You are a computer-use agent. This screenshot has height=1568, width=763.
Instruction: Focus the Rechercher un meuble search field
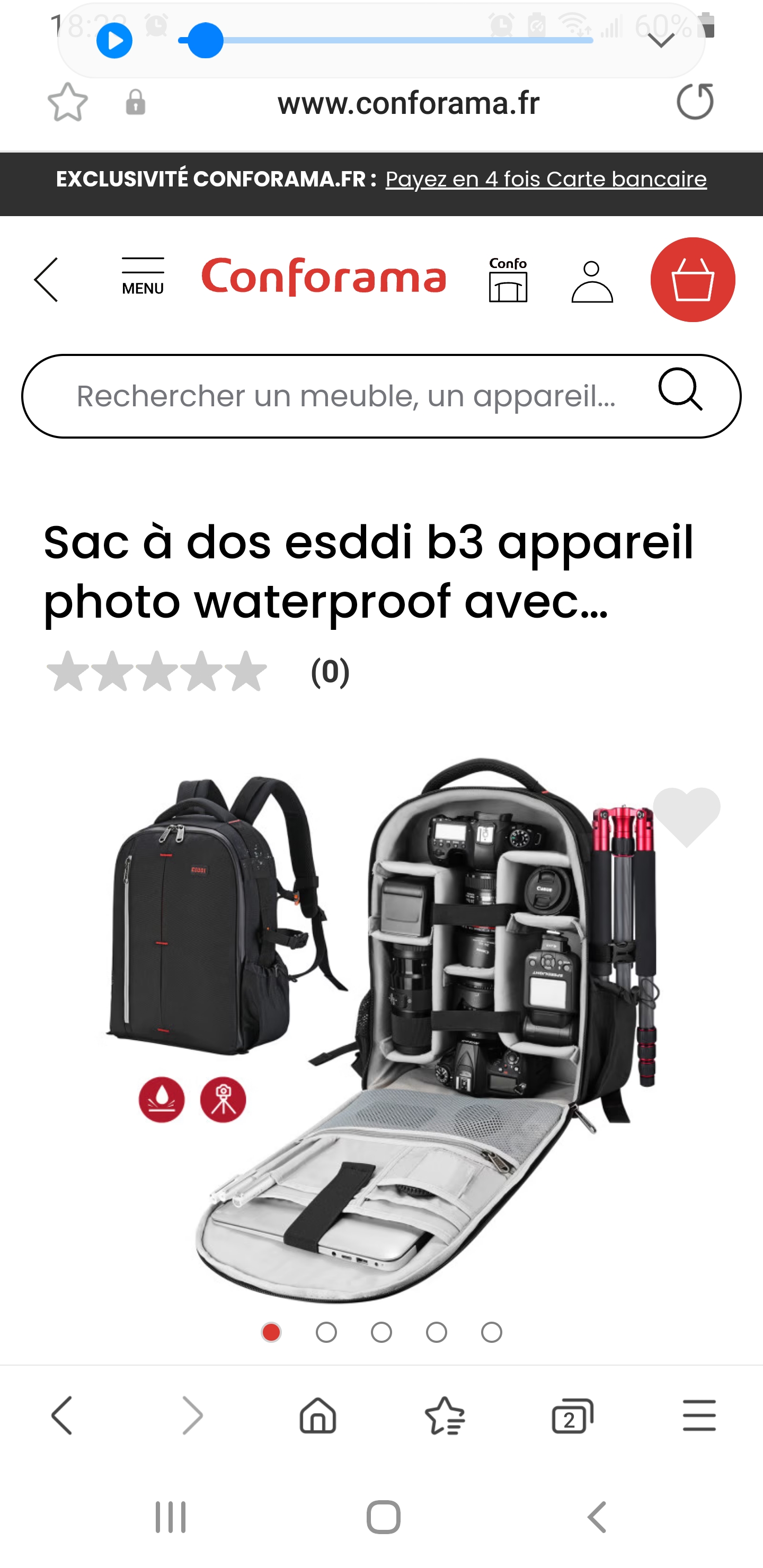click(346, 396)
